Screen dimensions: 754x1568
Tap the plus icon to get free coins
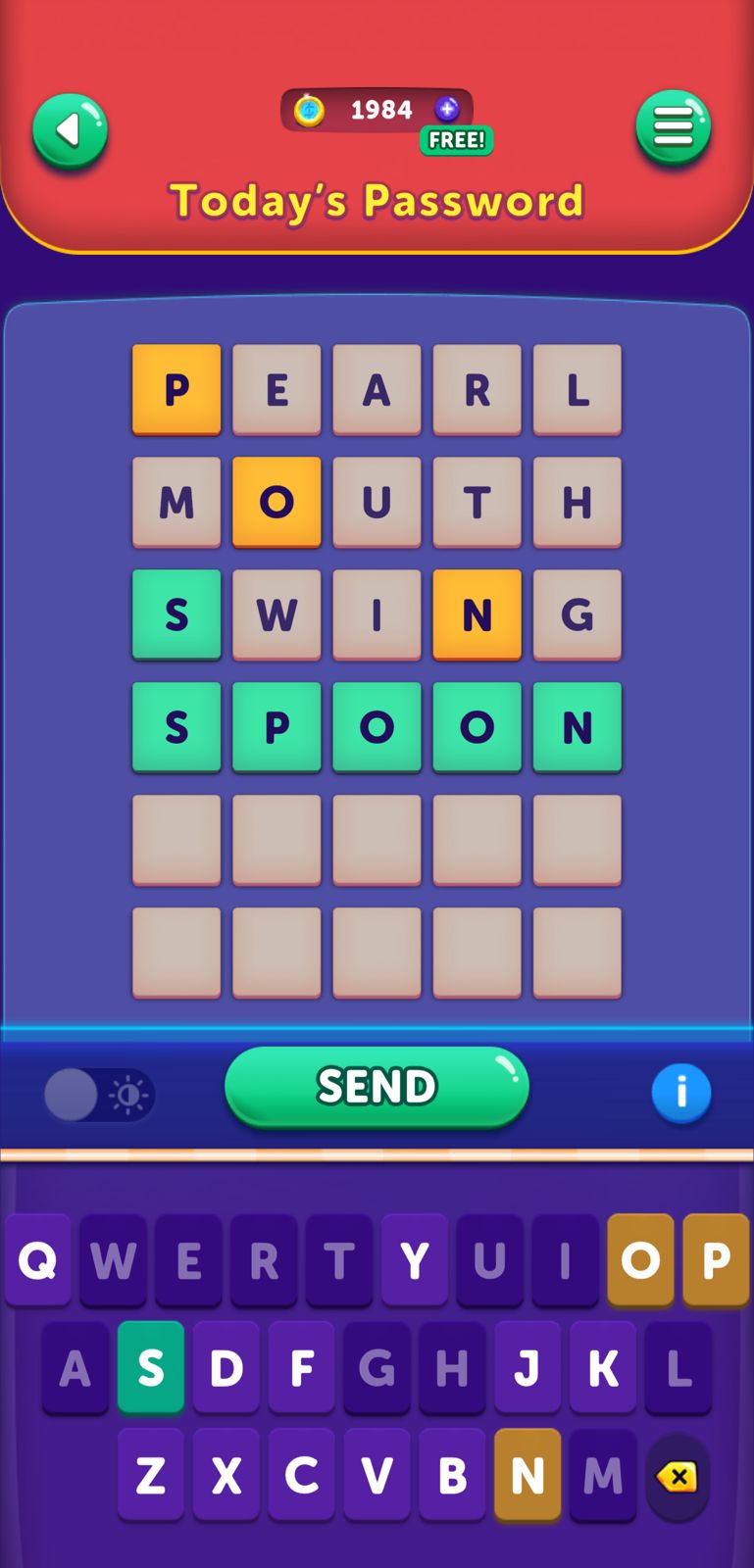(x=447, y=109)
